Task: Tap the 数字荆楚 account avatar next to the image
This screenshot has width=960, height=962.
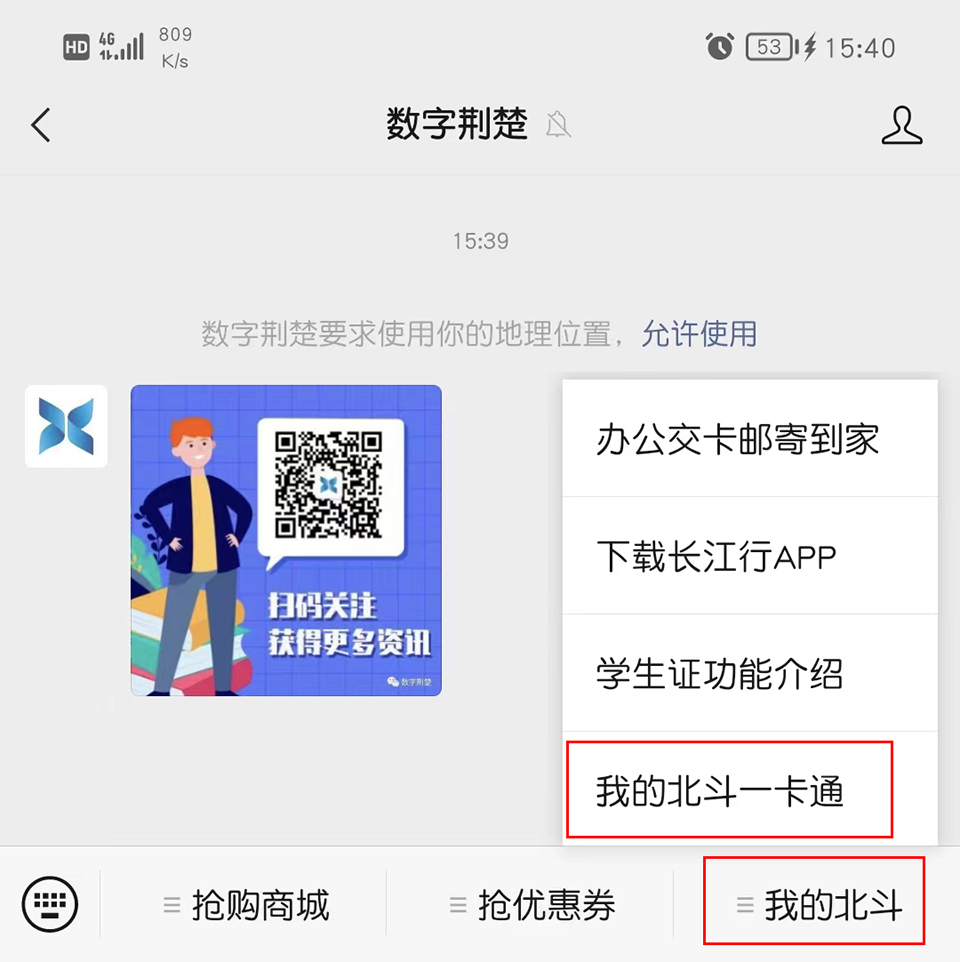Action: pos(66,427)
